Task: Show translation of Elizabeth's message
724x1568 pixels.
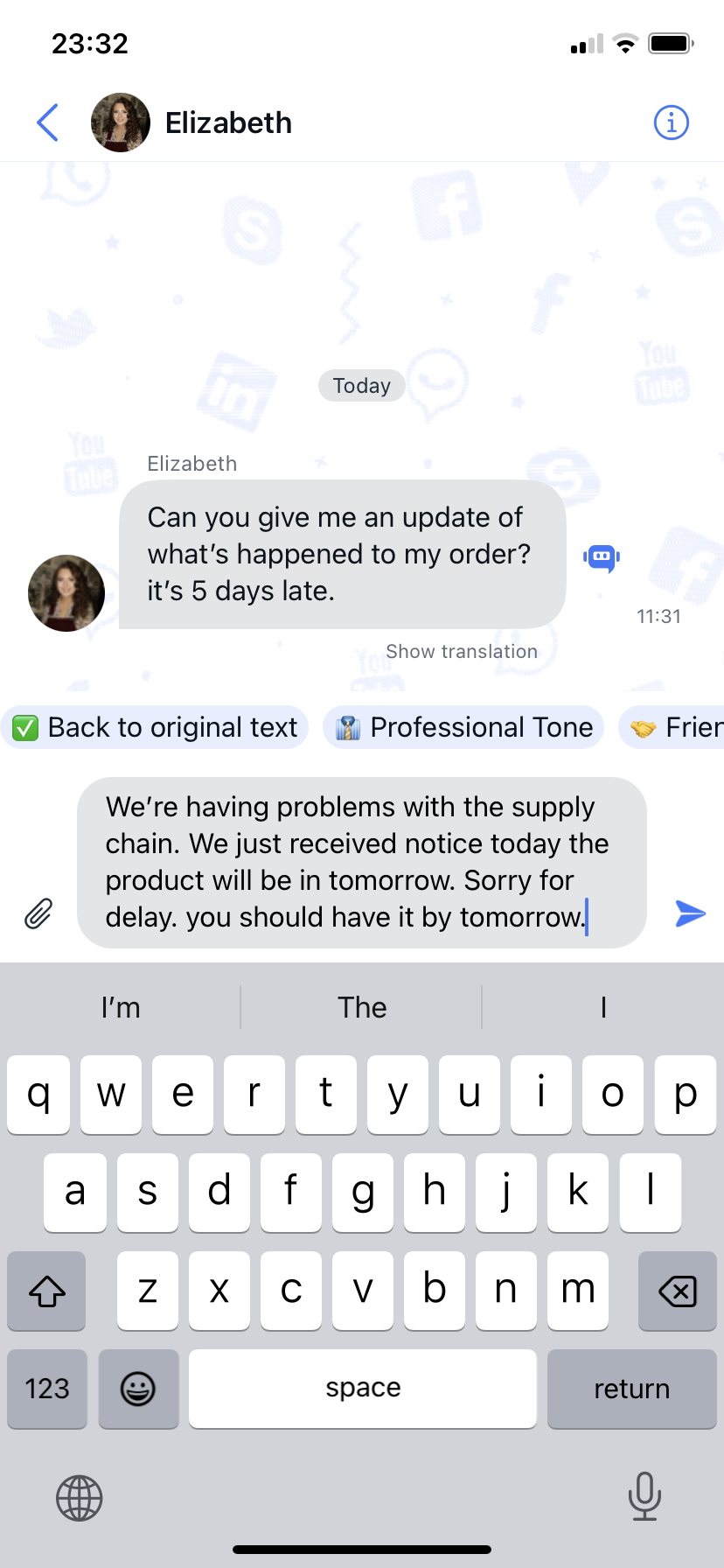Action: [462, 651]
